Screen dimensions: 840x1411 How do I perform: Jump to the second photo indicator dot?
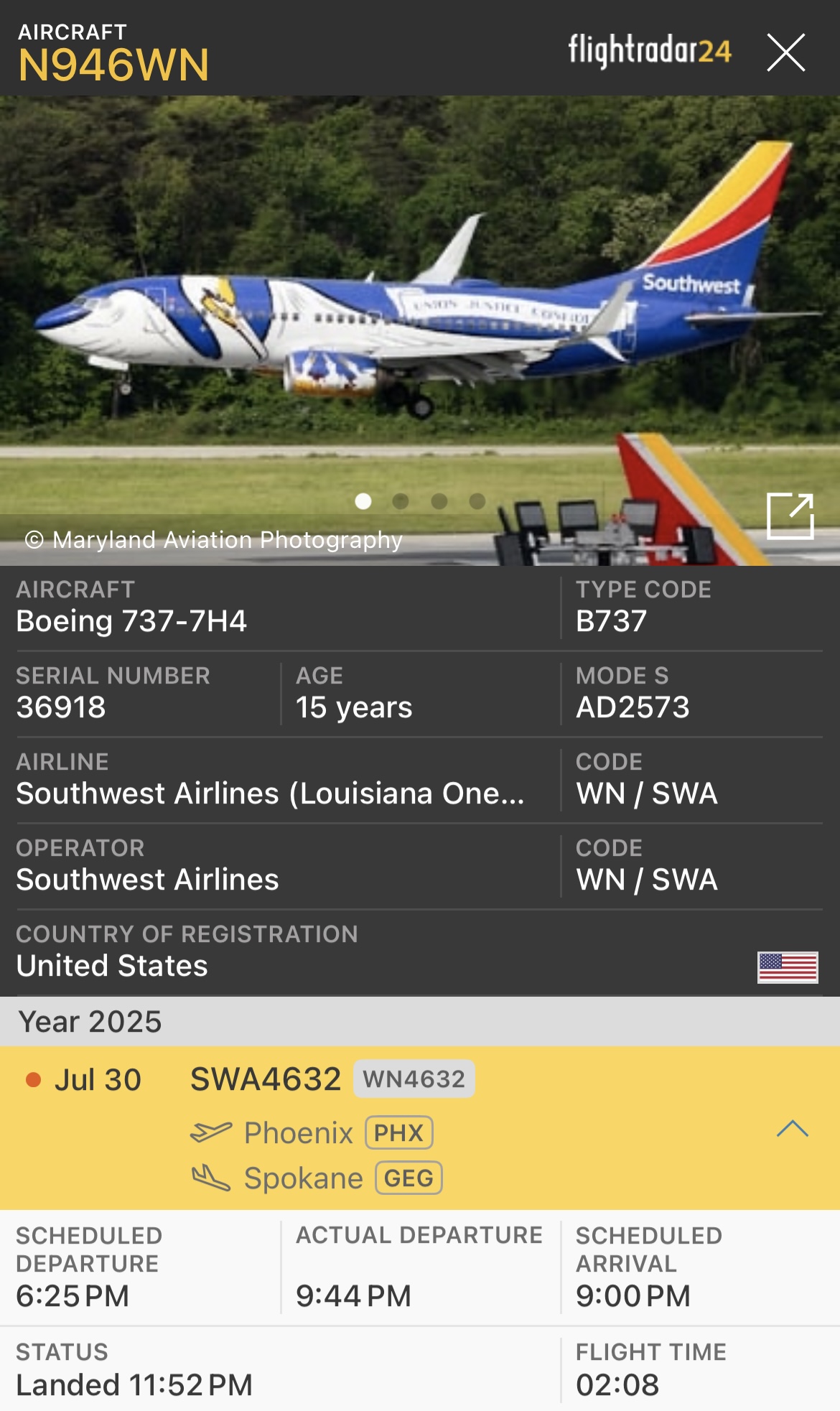401,501
